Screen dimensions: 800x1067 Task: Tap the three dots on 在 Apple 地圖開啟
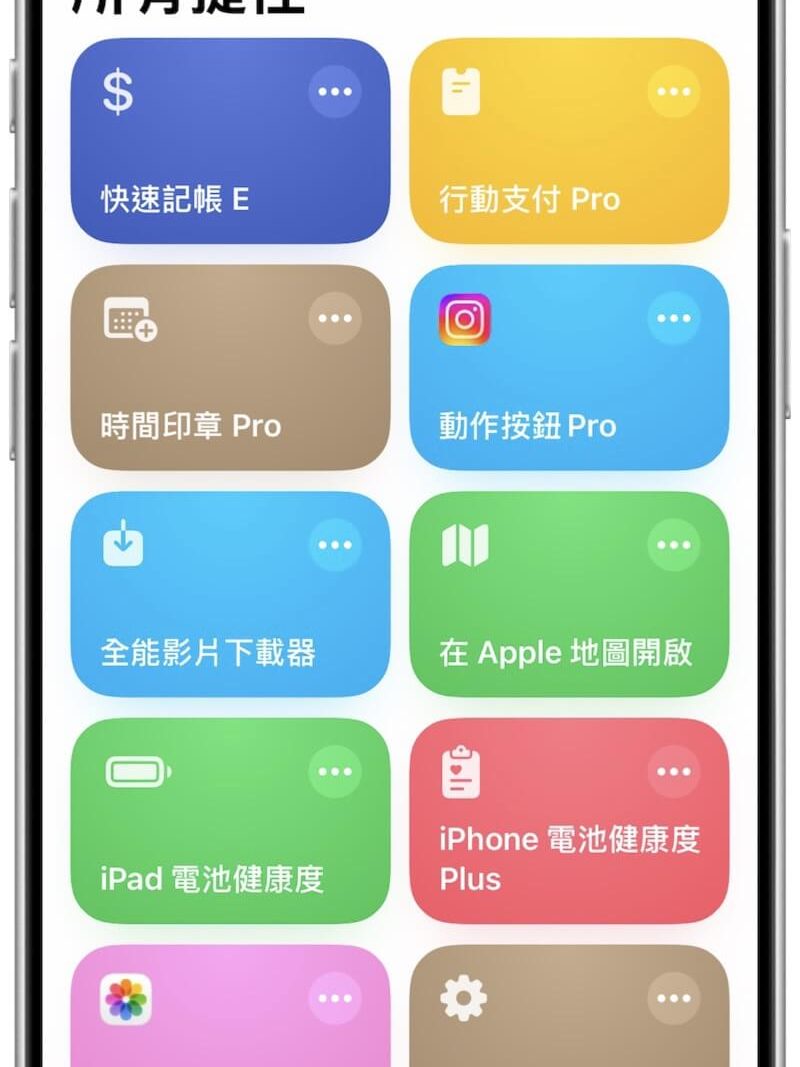(x=674, y=545)
